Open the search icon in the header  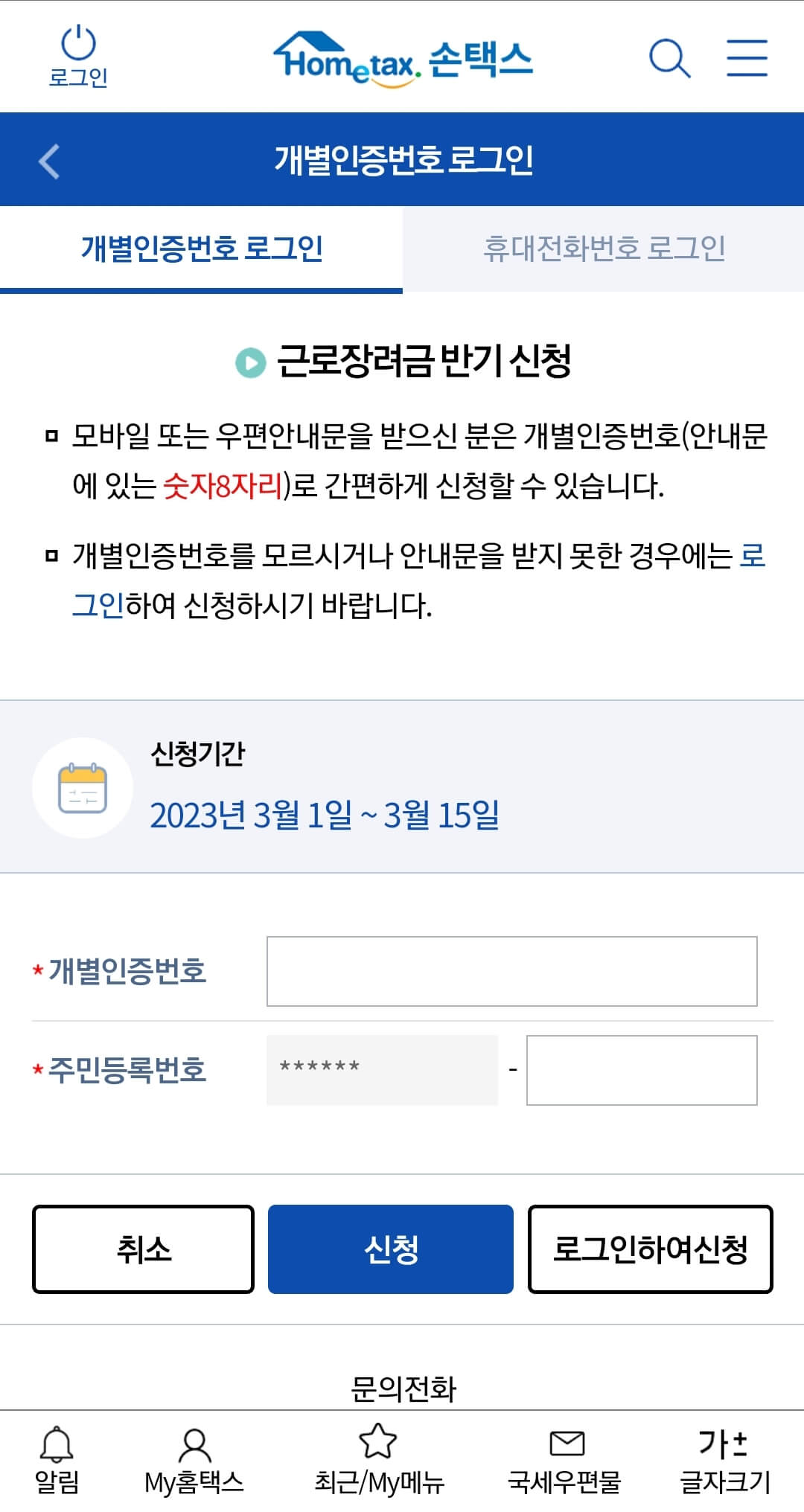click(x=671, y=59)
